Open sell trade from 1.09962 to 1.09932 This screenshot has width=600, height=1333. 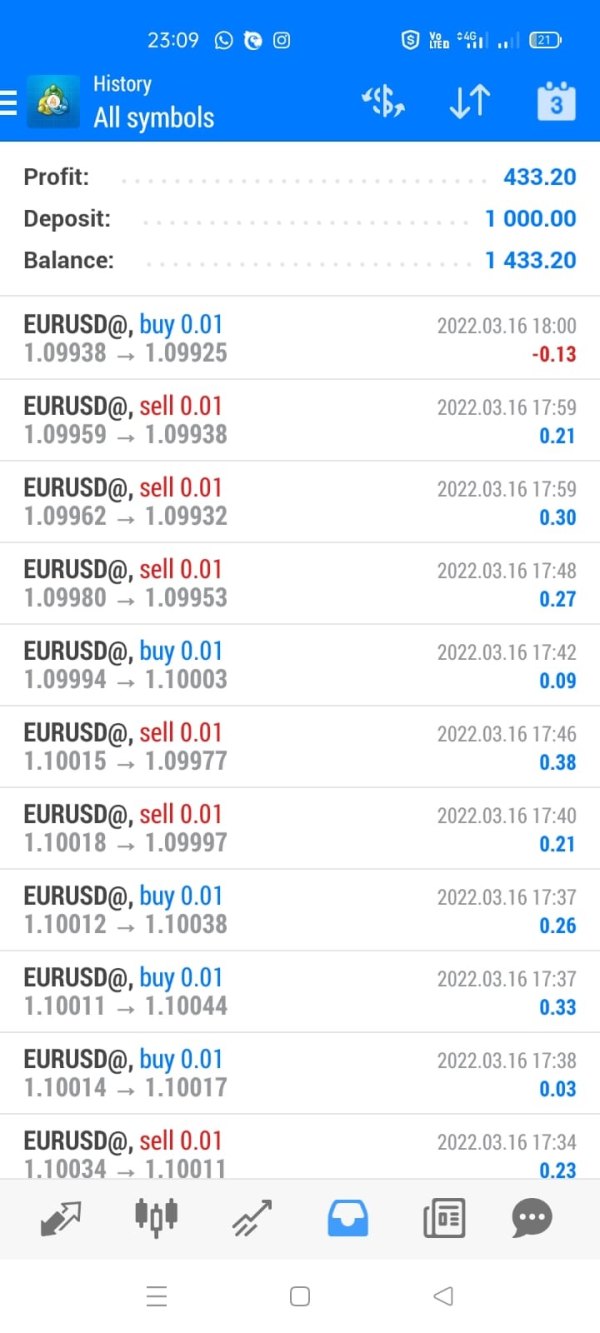(x=300, y=502)
